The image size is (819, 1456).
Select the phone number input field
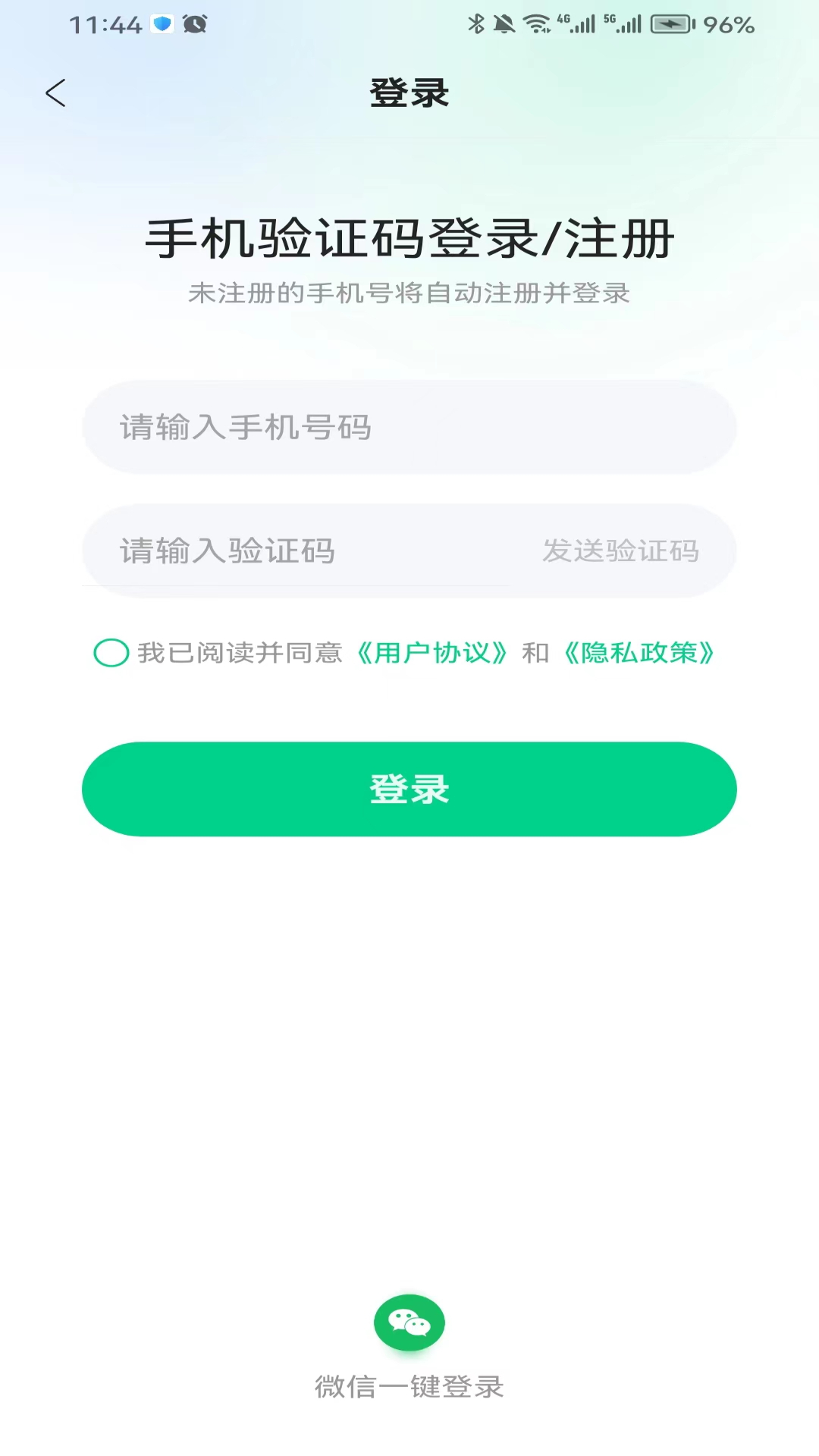click(409, 427)
